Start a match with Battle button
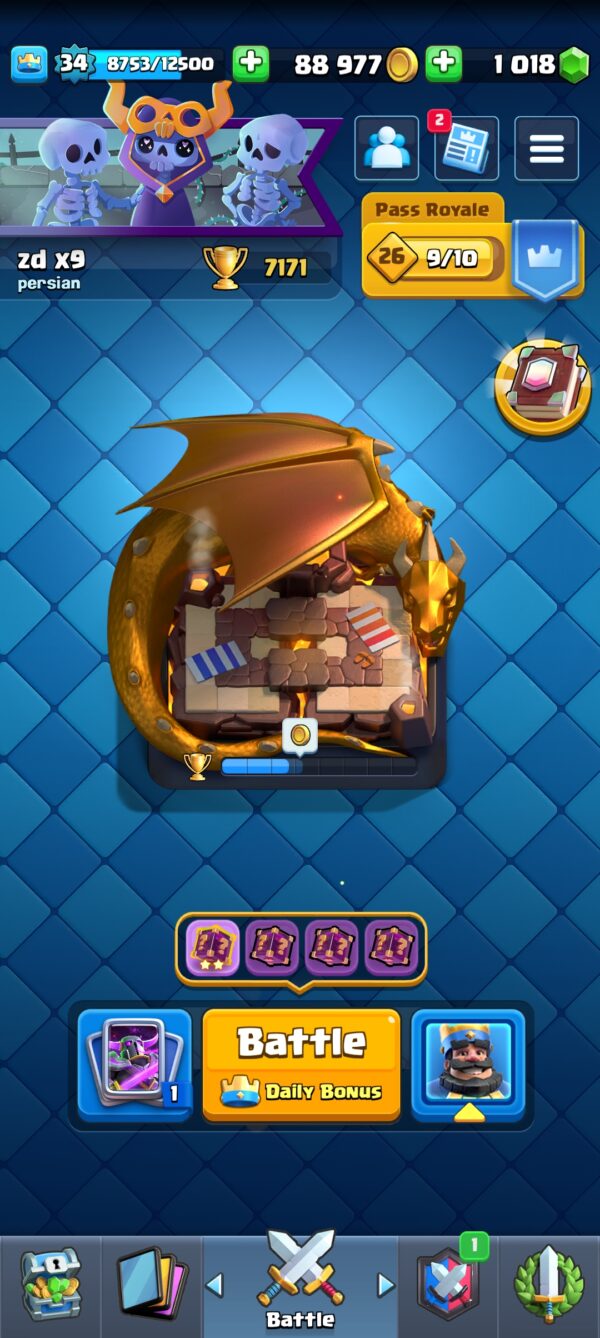Screen dimensions: 600x1338 (x=301, y=1064)
